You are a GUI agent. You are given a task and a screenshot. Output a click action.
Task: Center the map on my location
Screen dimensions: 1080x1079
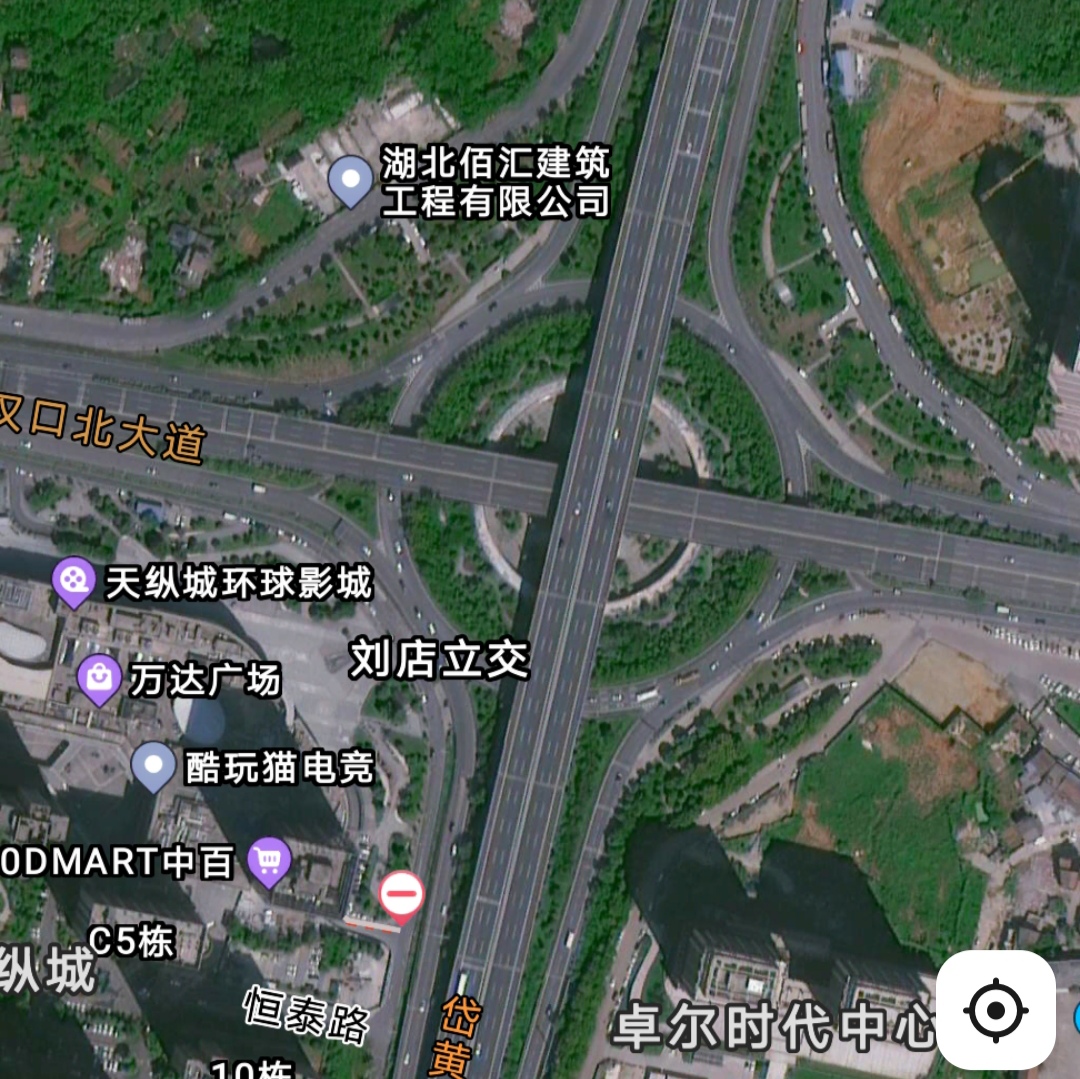(x=995, y=1009)
